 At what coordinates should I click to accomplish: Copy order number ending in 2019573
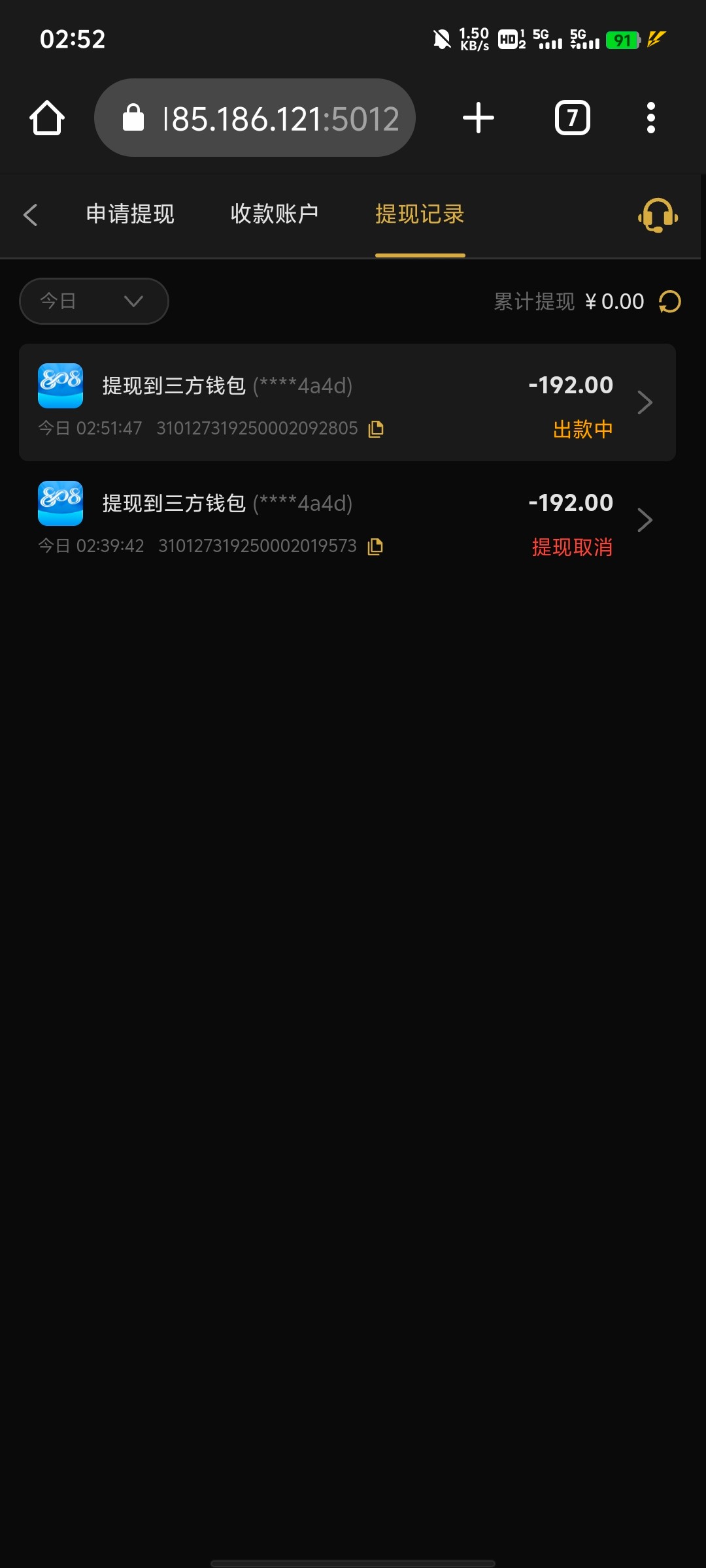(x=375, y=547)
